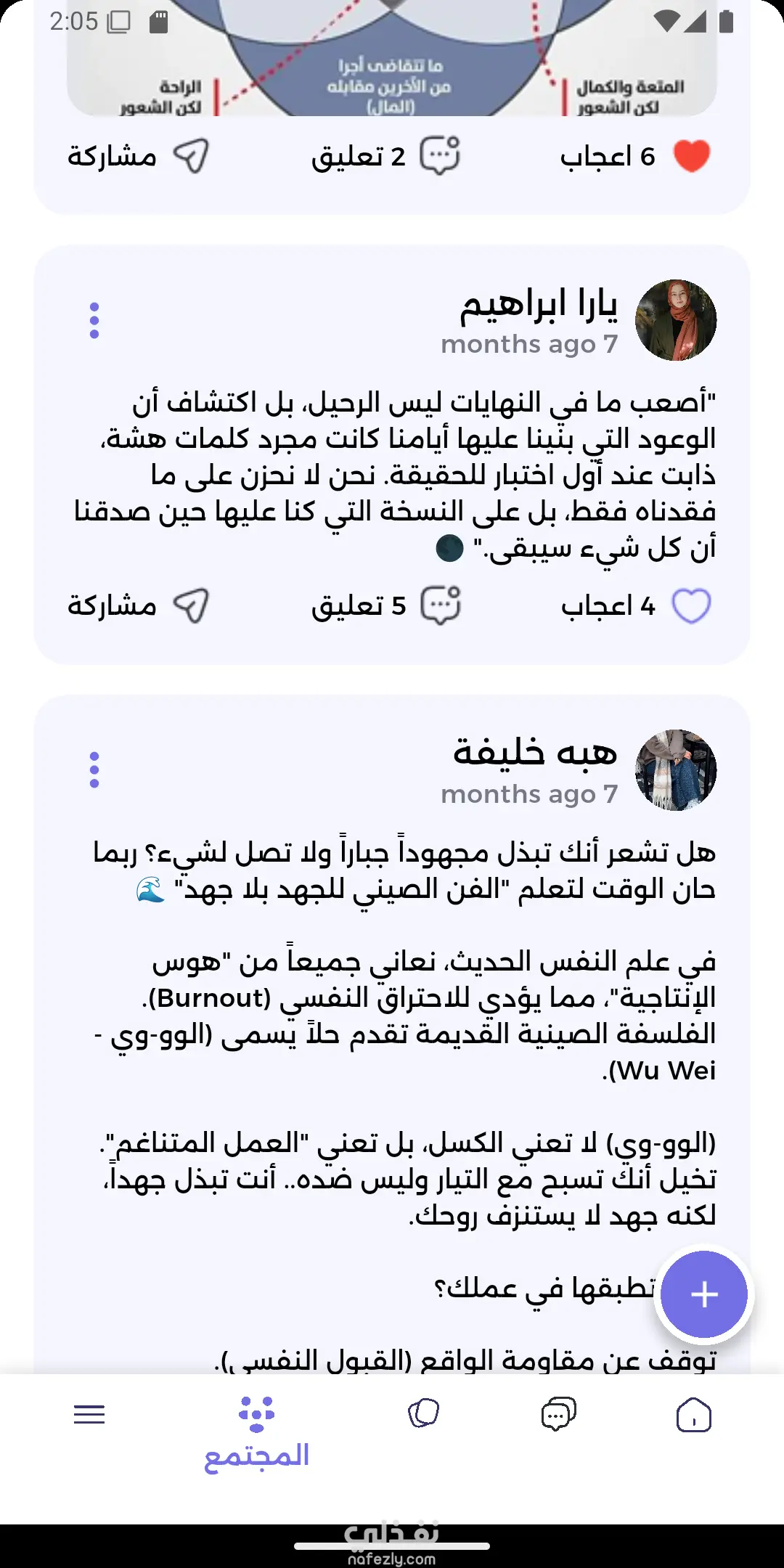The height and width of the screenshot is (1568, 784).
Task: Open the chat bubbles tab
Action: (x=558, y=1414)
